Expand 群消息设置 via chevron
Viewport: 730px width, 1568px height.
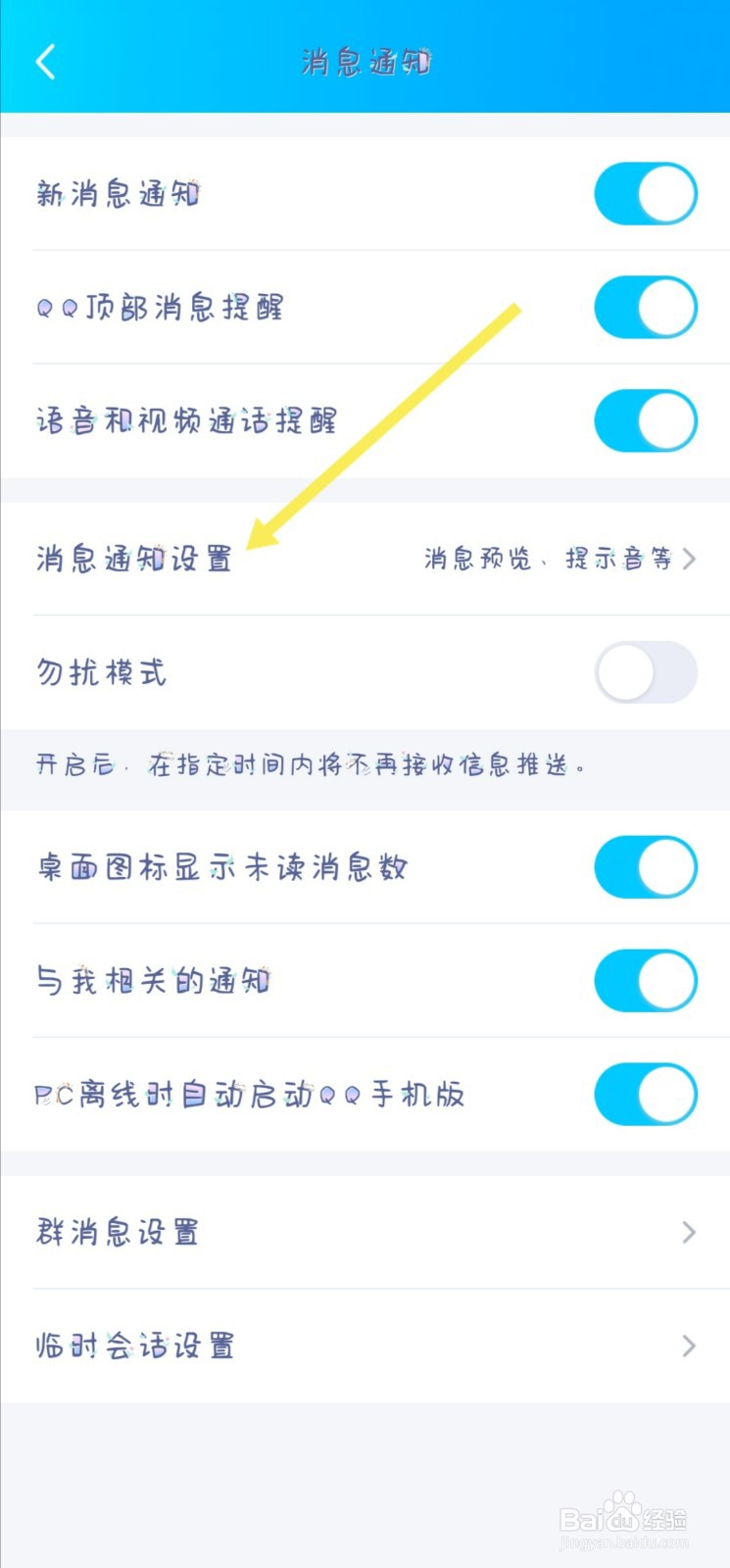click(x=688, y=1233)
